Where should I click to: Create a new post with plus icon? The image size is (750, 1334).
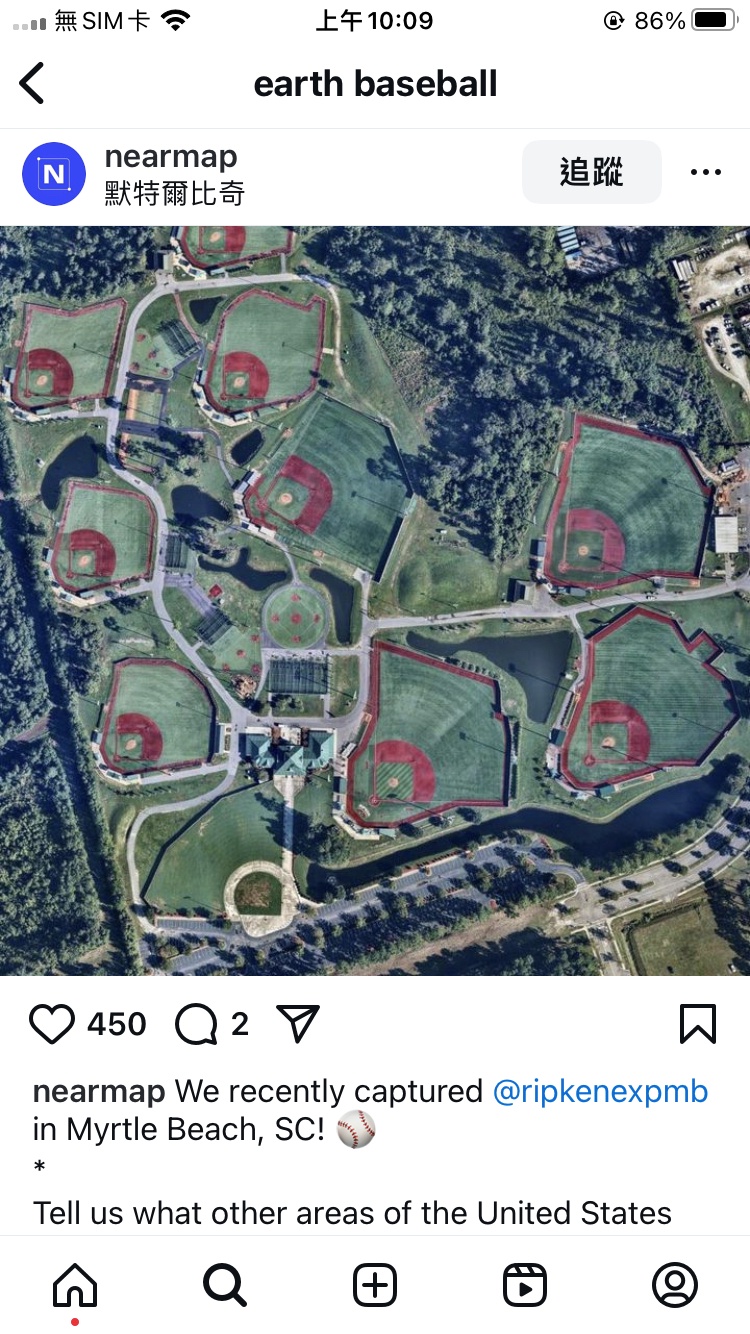click(375, 1284)
